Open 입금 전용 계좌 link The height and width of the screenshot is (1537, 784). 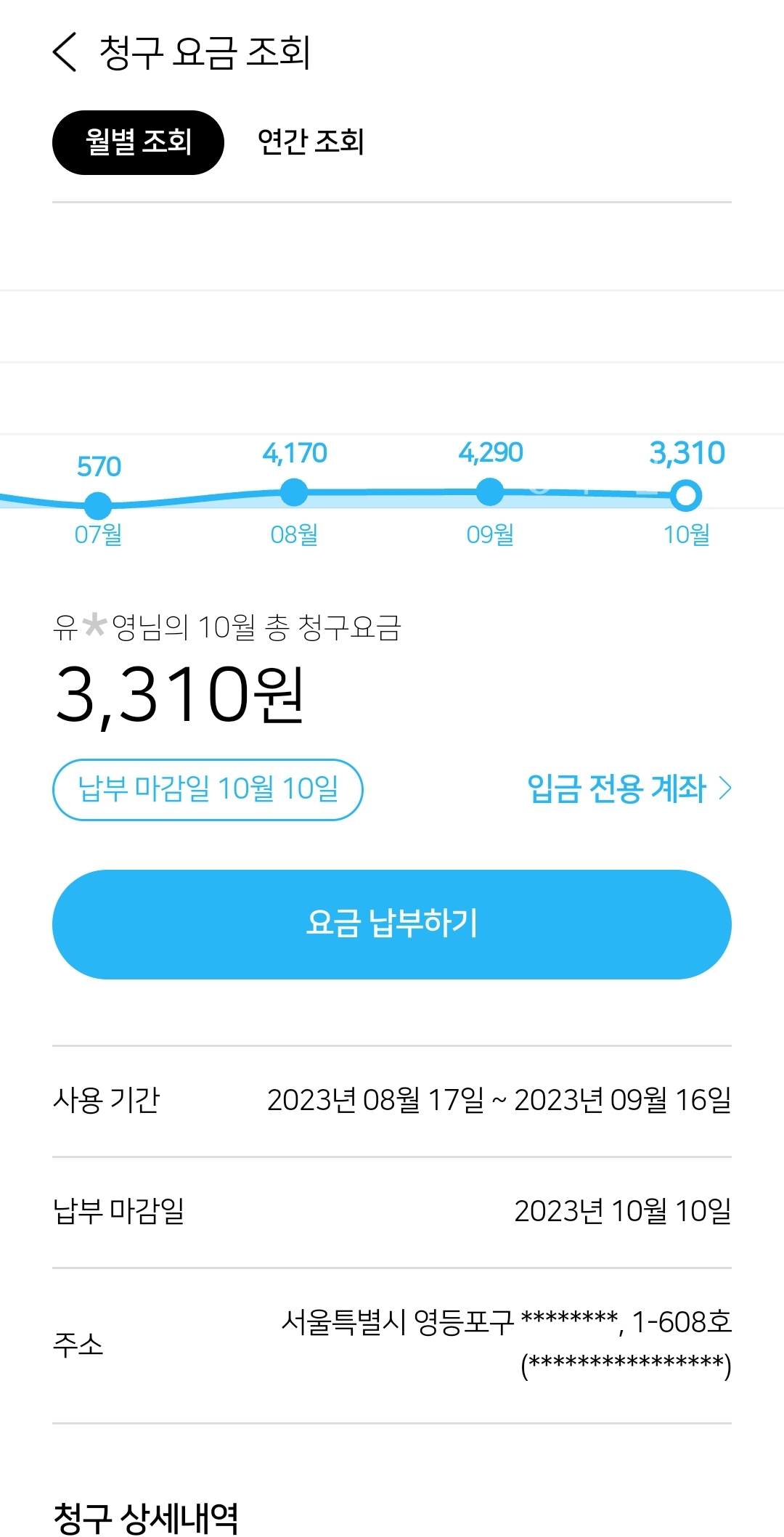point(629,788)
